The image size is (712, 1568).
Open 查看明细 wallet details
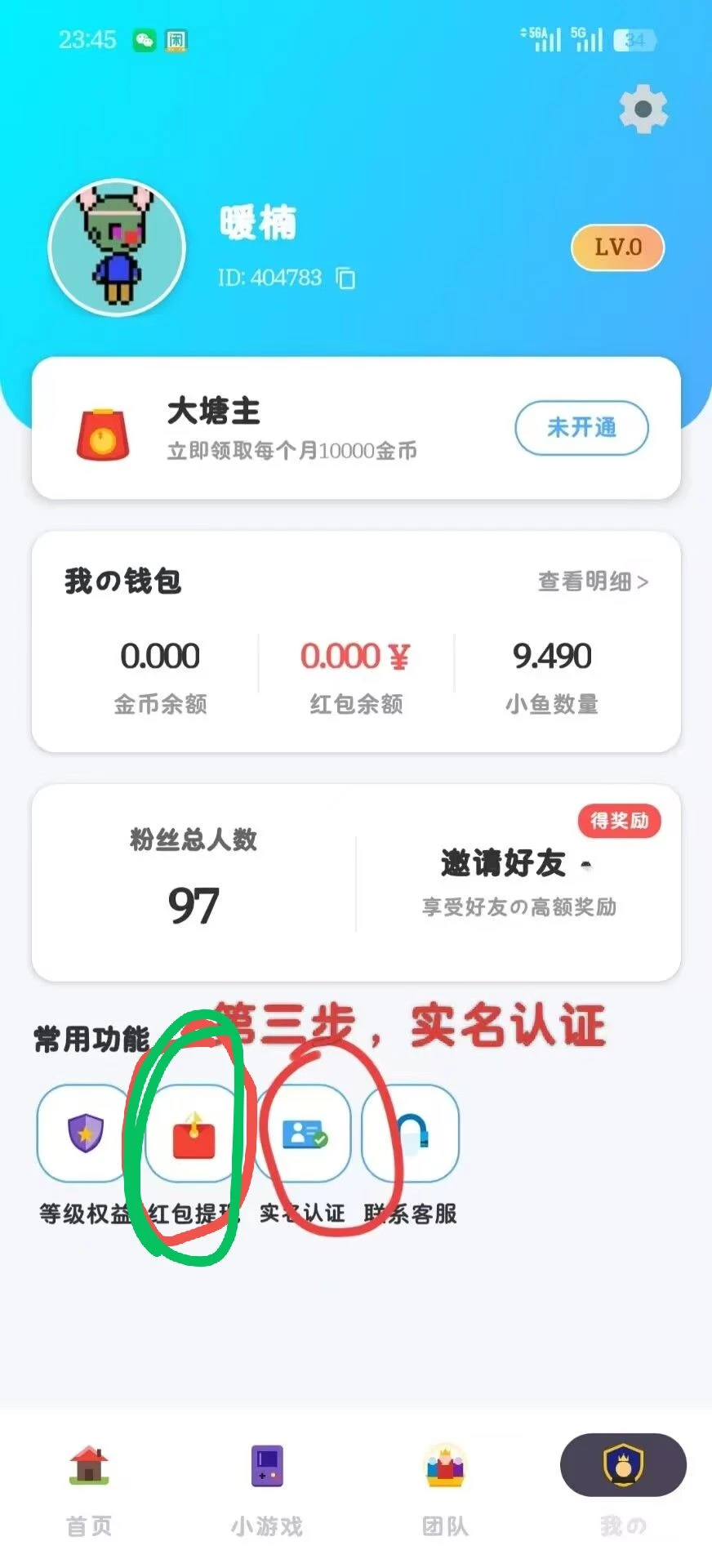[593, 581]
